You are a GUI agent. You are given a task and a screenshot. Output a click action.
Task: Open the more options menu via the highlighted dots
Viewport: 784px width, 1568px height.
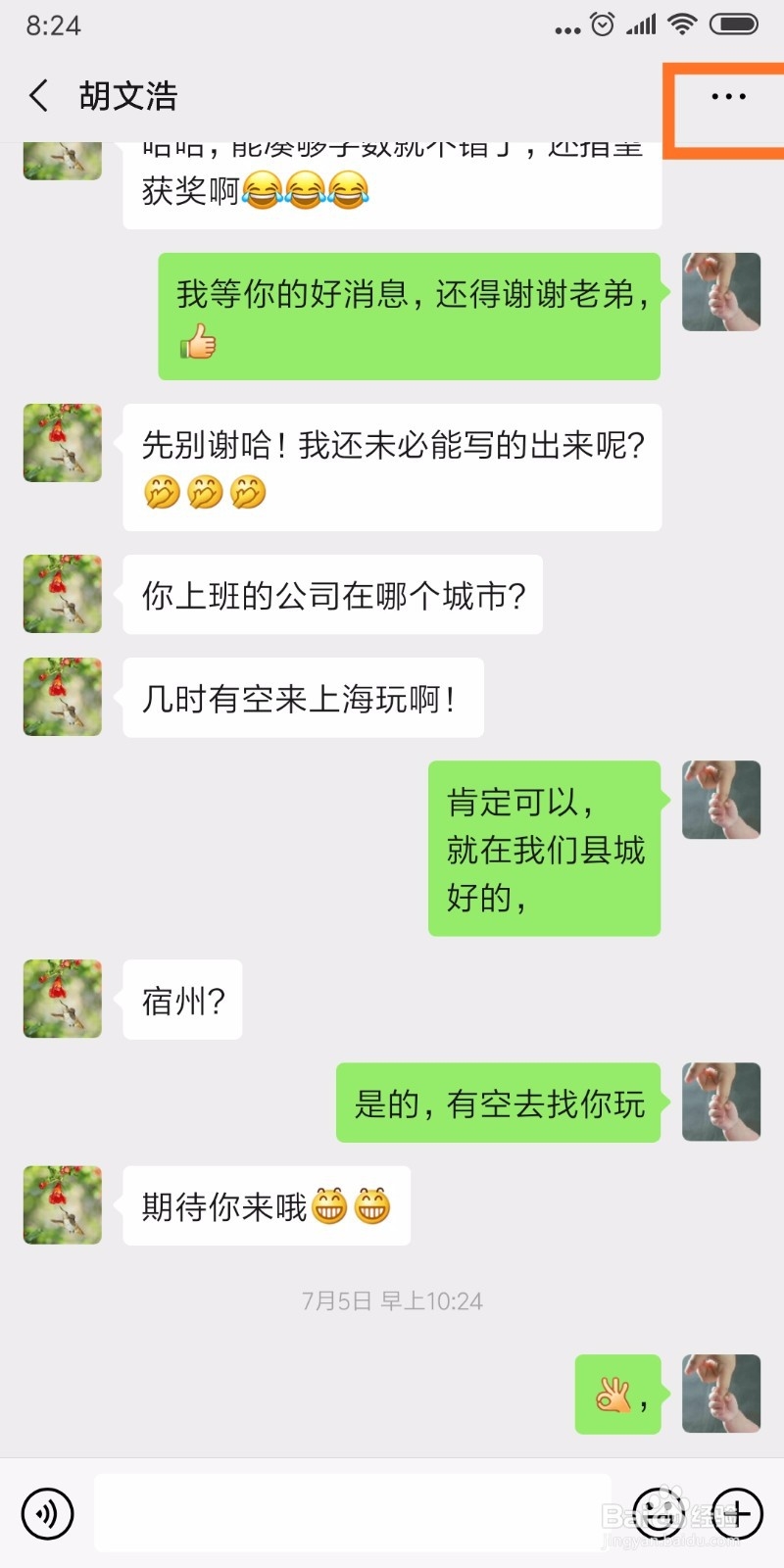coord(726,97)
